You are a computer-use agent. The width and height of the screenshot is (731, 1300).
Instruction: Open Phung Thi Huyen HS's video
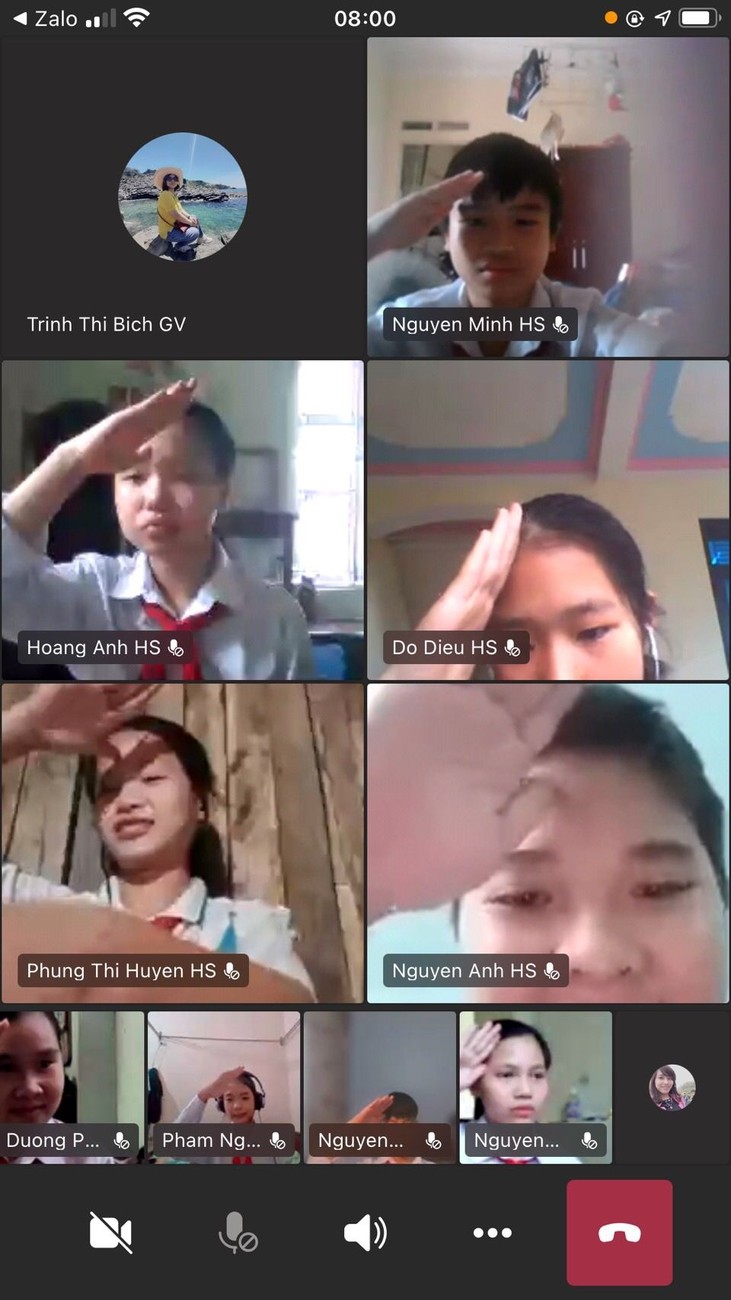(x=182, y=843)
